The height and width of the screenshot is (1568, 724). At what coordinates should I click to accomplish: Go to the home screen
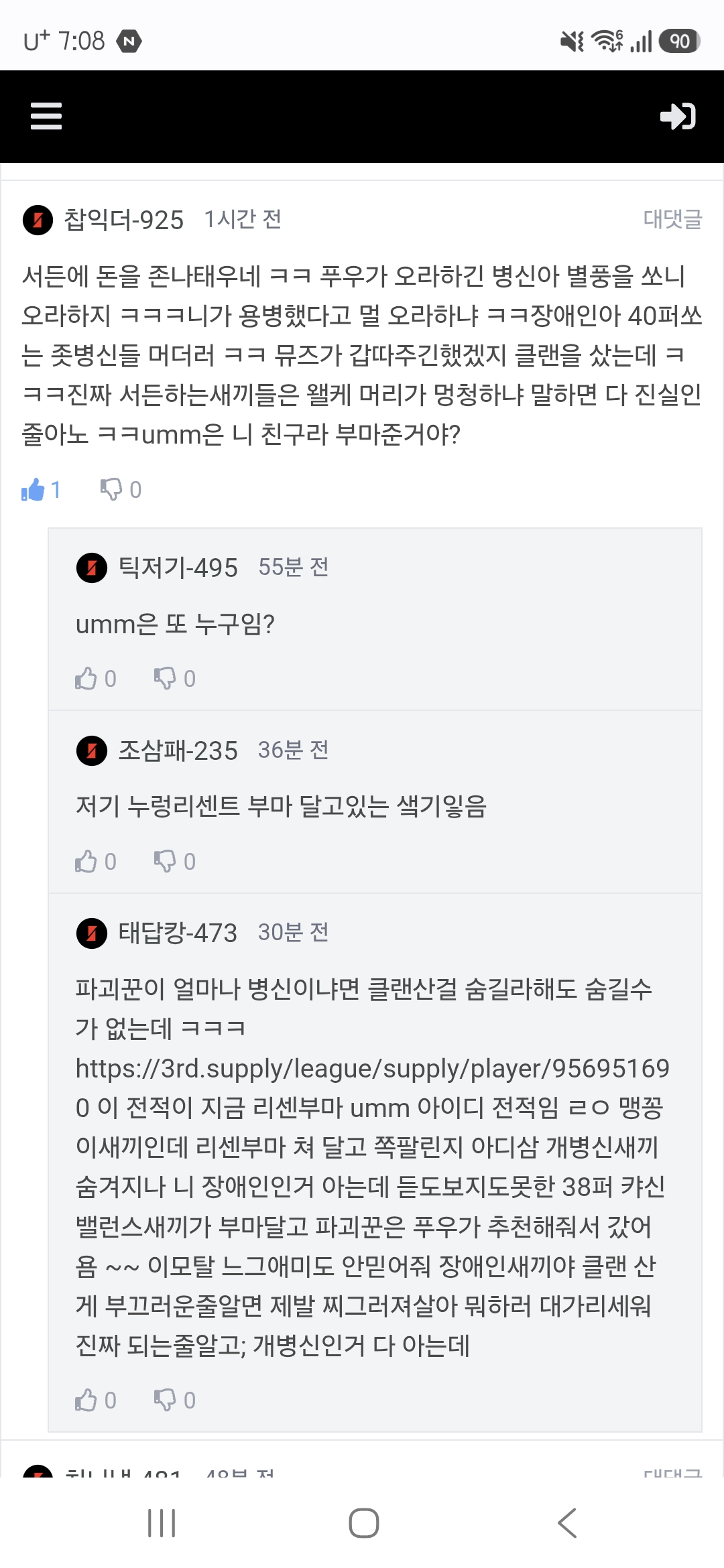[x=363, y=1523]
